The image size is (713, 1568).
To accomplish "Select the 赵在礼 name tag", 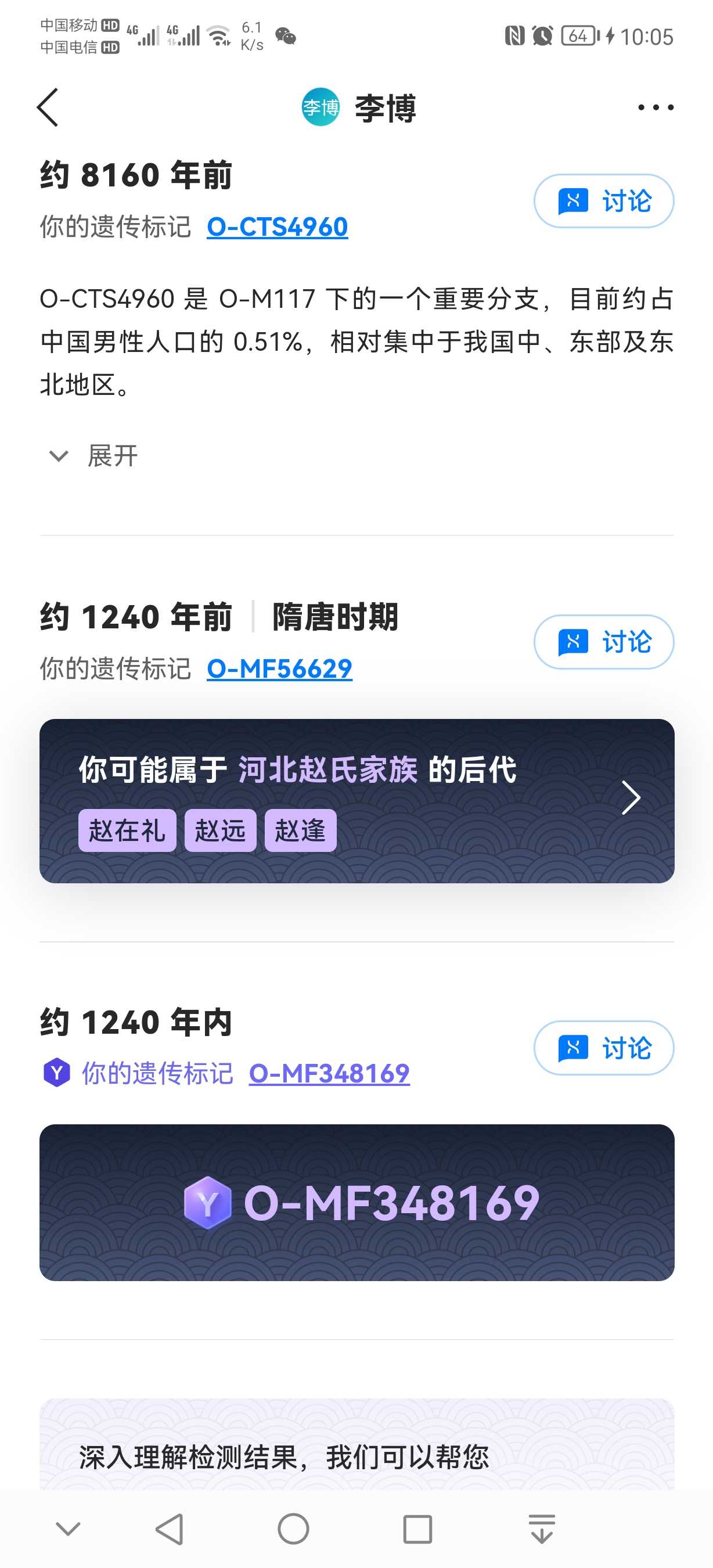I will pos(127,830).
